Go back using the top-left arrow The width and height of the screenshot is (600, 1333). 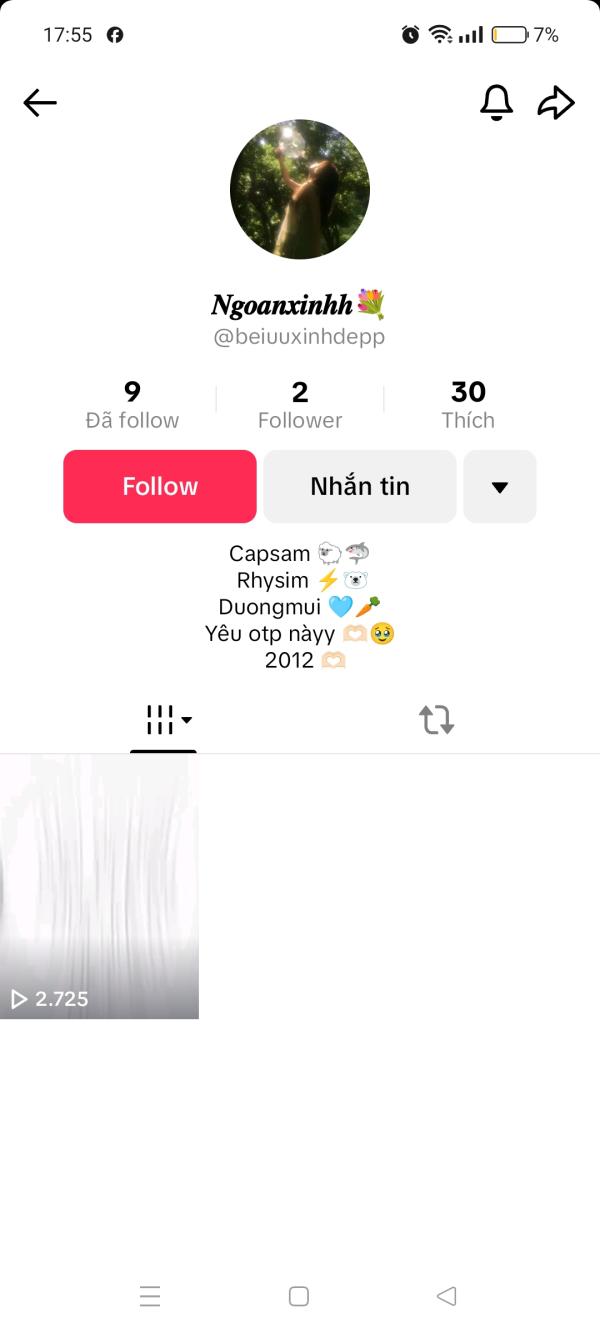[x=40, y=103]
